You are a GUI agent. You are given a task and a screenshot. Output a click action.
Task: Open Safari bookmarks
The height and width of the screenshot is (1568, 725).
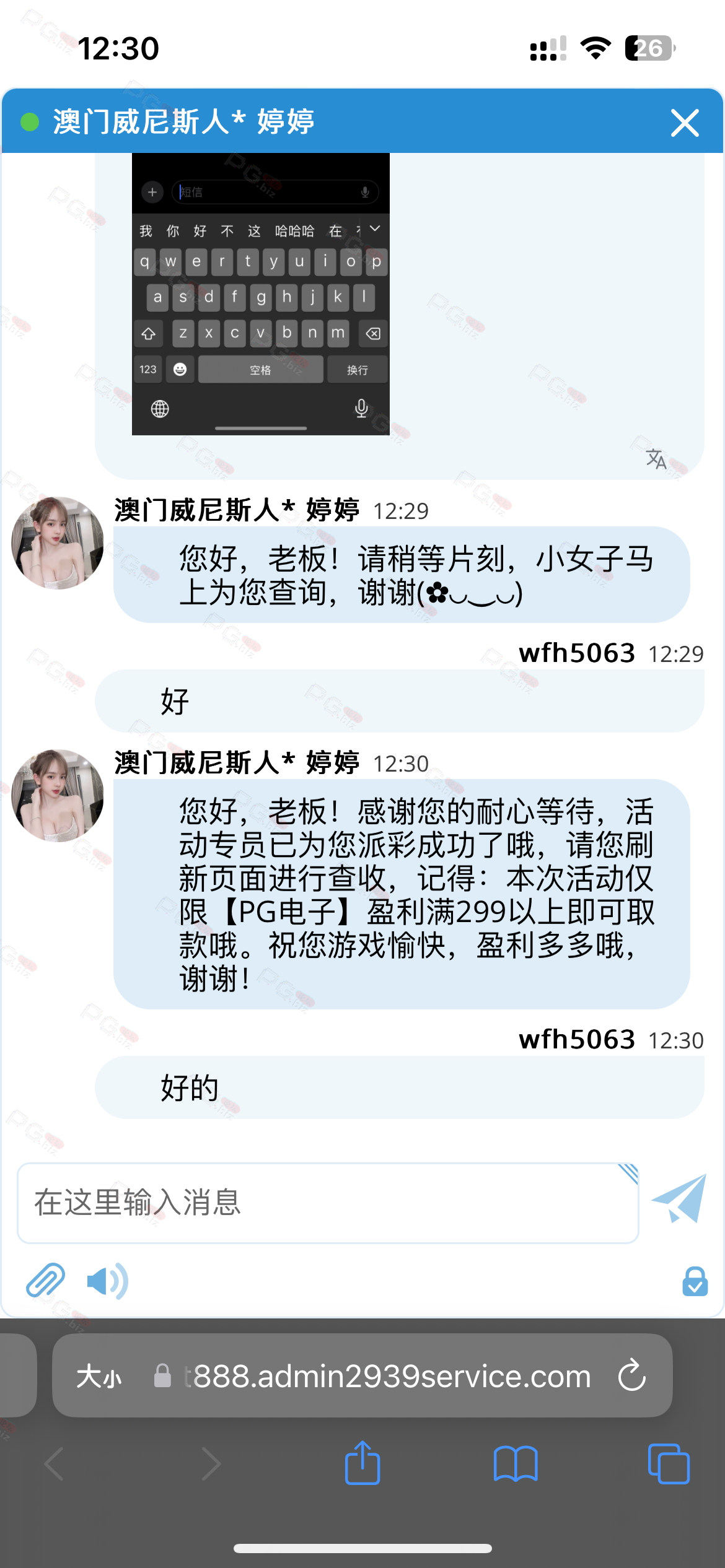(516, 1463)
